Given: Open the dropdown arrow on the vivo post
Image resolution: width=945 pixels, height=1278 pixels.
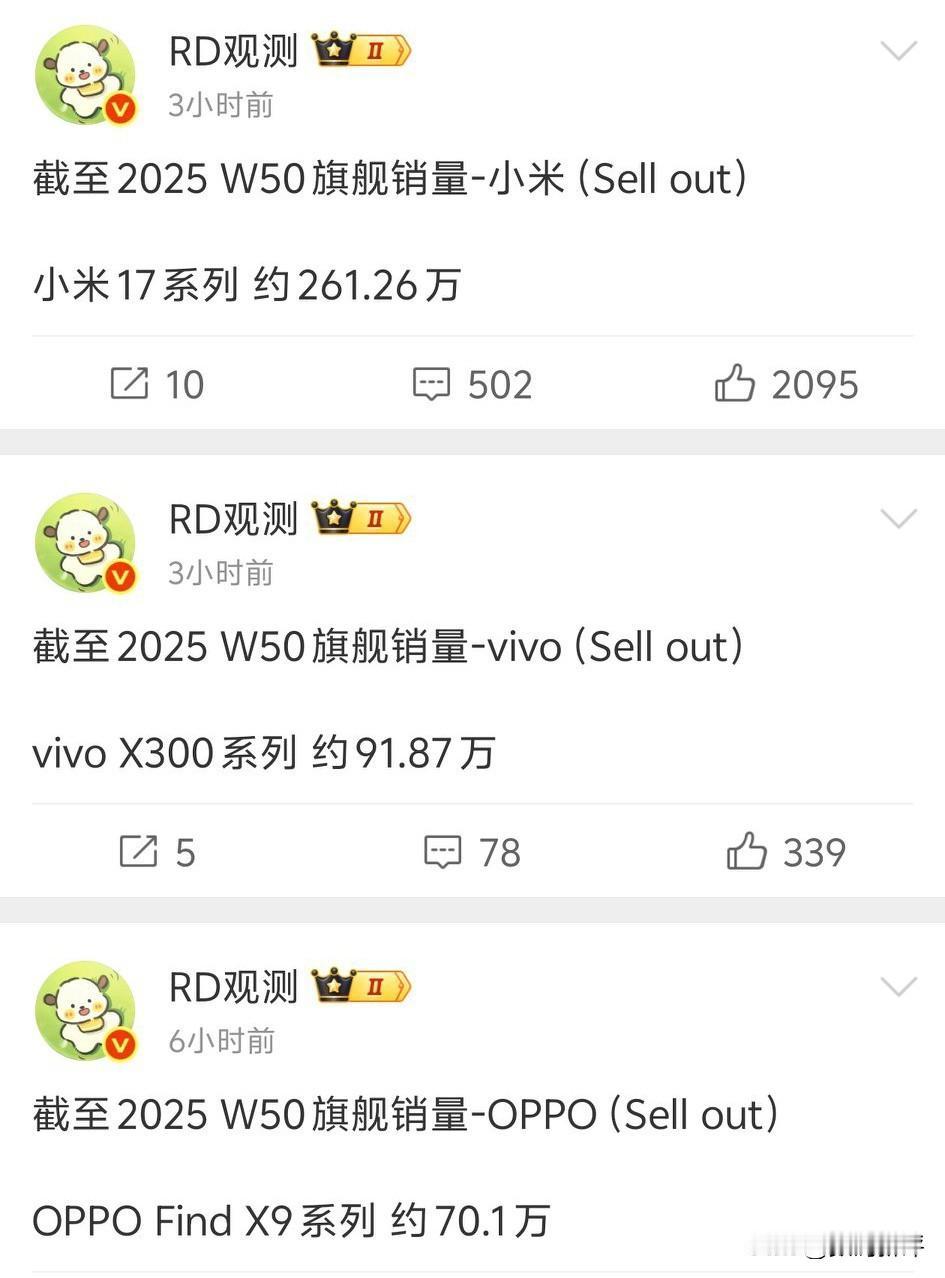Looking at the screenshot, I should [x=899, y=518].
